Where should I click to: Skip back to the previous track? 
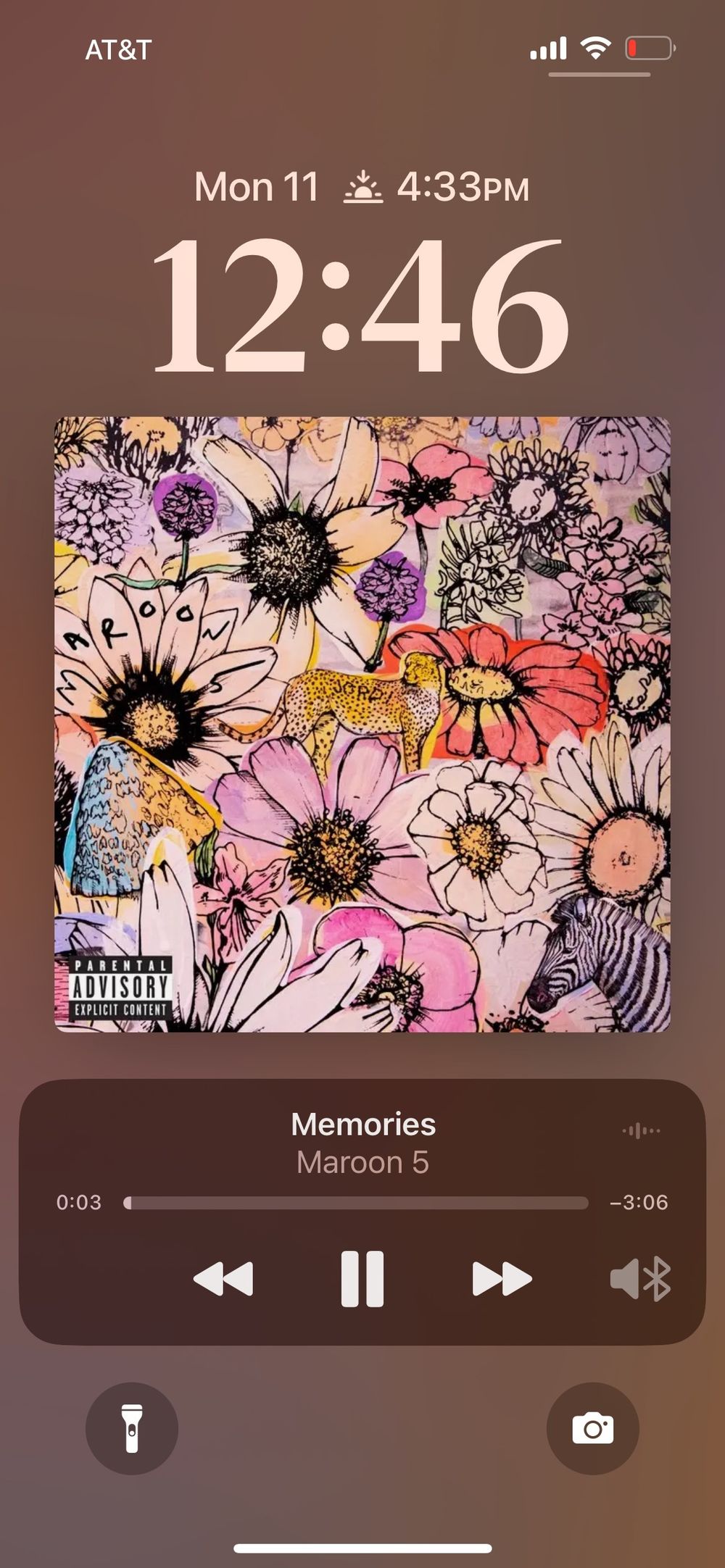[x=223, y=1279]
